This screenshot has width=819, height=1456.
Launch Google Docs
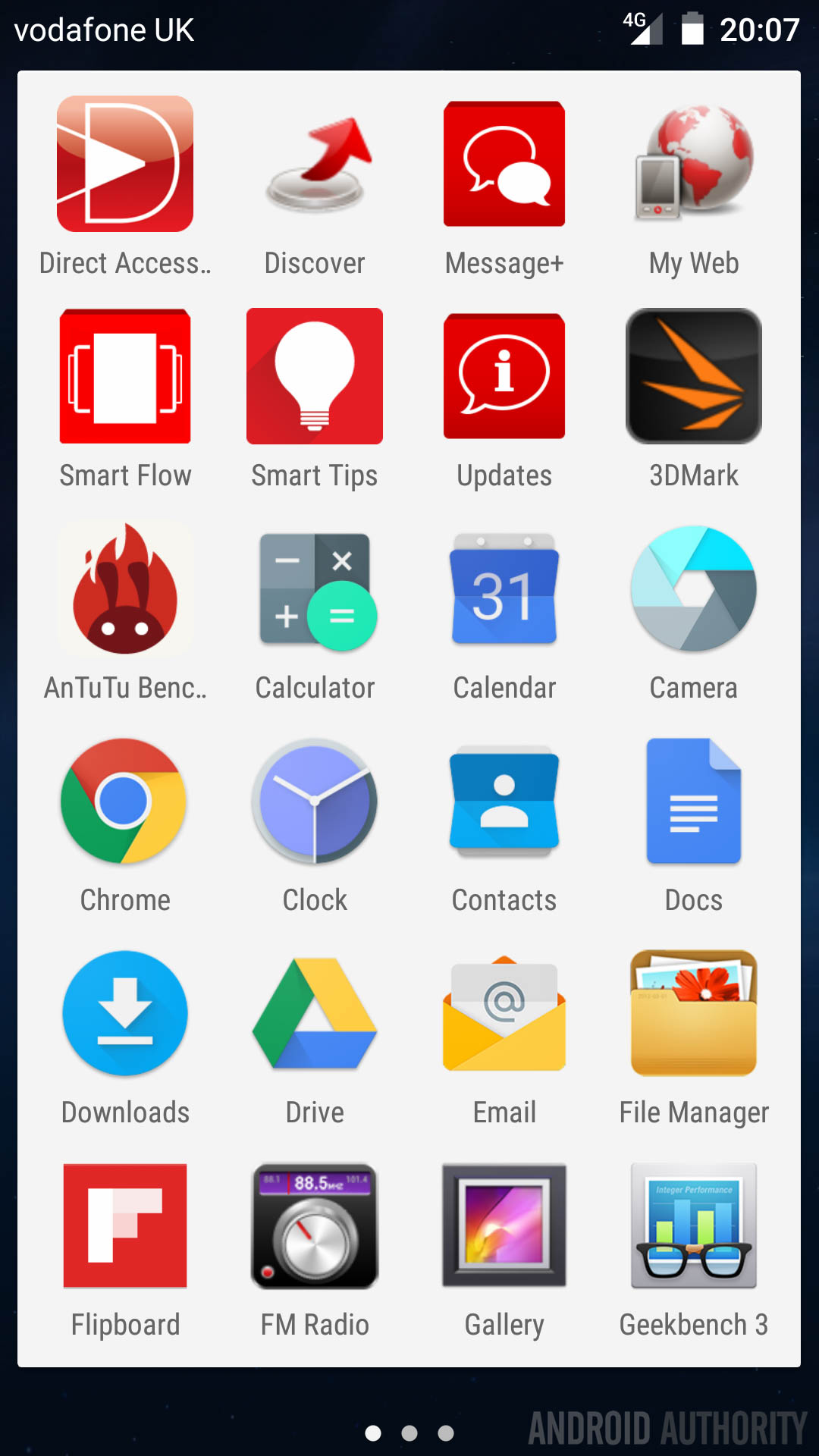click(694, 801)
